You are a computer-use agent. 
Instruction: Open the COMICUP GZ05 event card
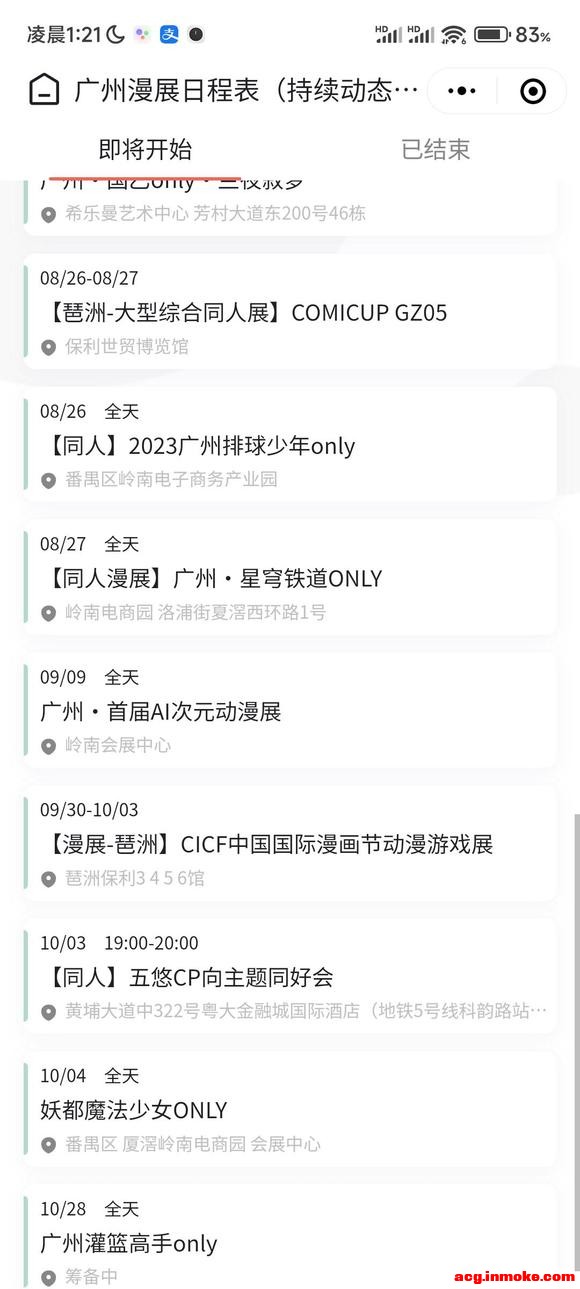290,311
